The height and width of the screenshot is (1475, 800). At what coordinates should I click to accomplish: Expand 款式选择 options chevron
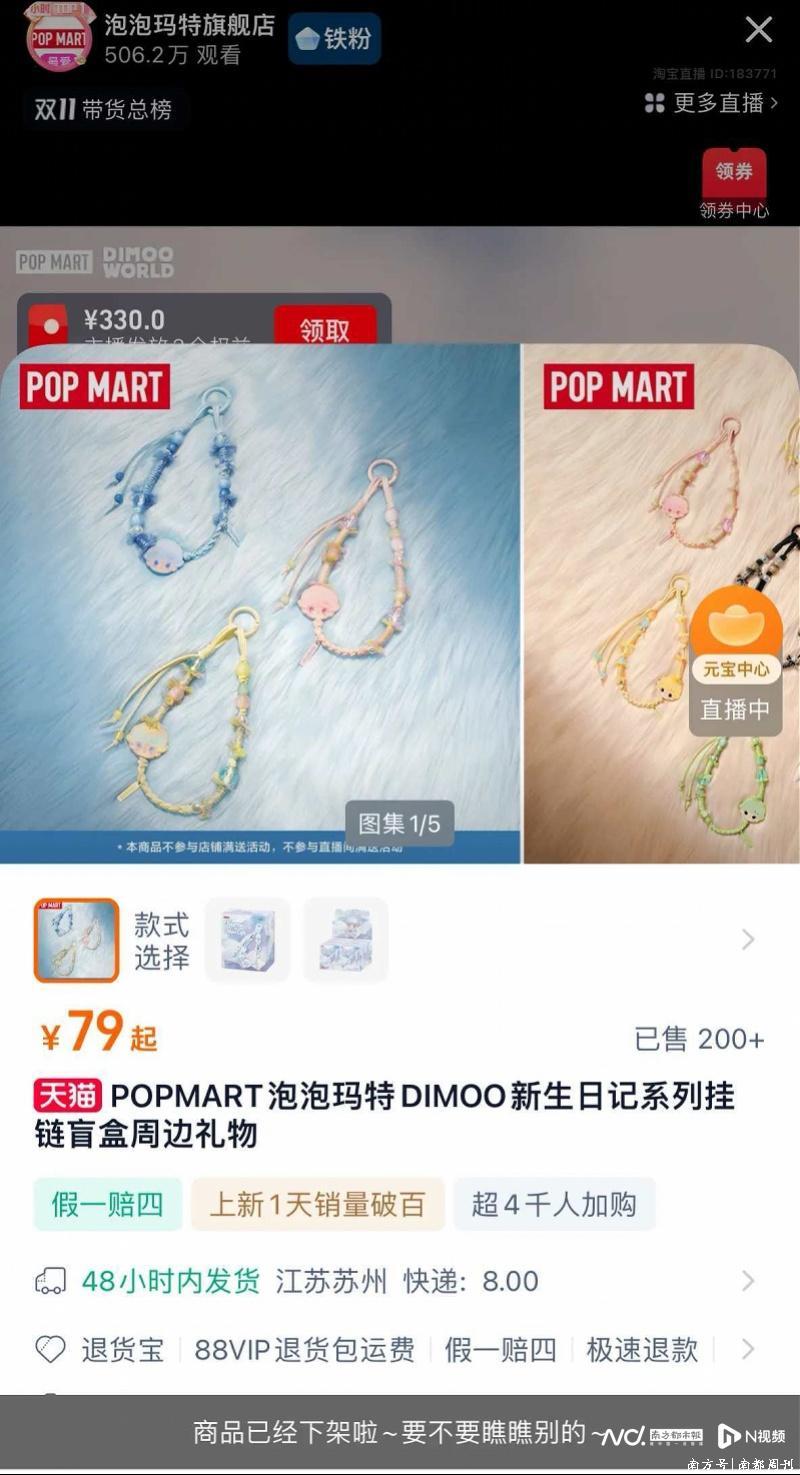click(x=747, y=940)
